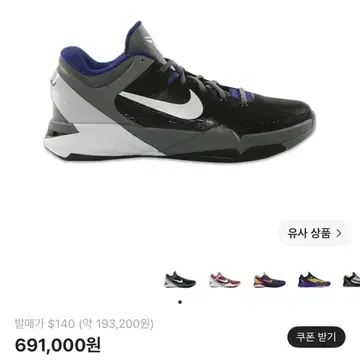Select the partly visible black shoe thumbnail
The height and width of the screenshot is (360, 360).
coord(352,280)
